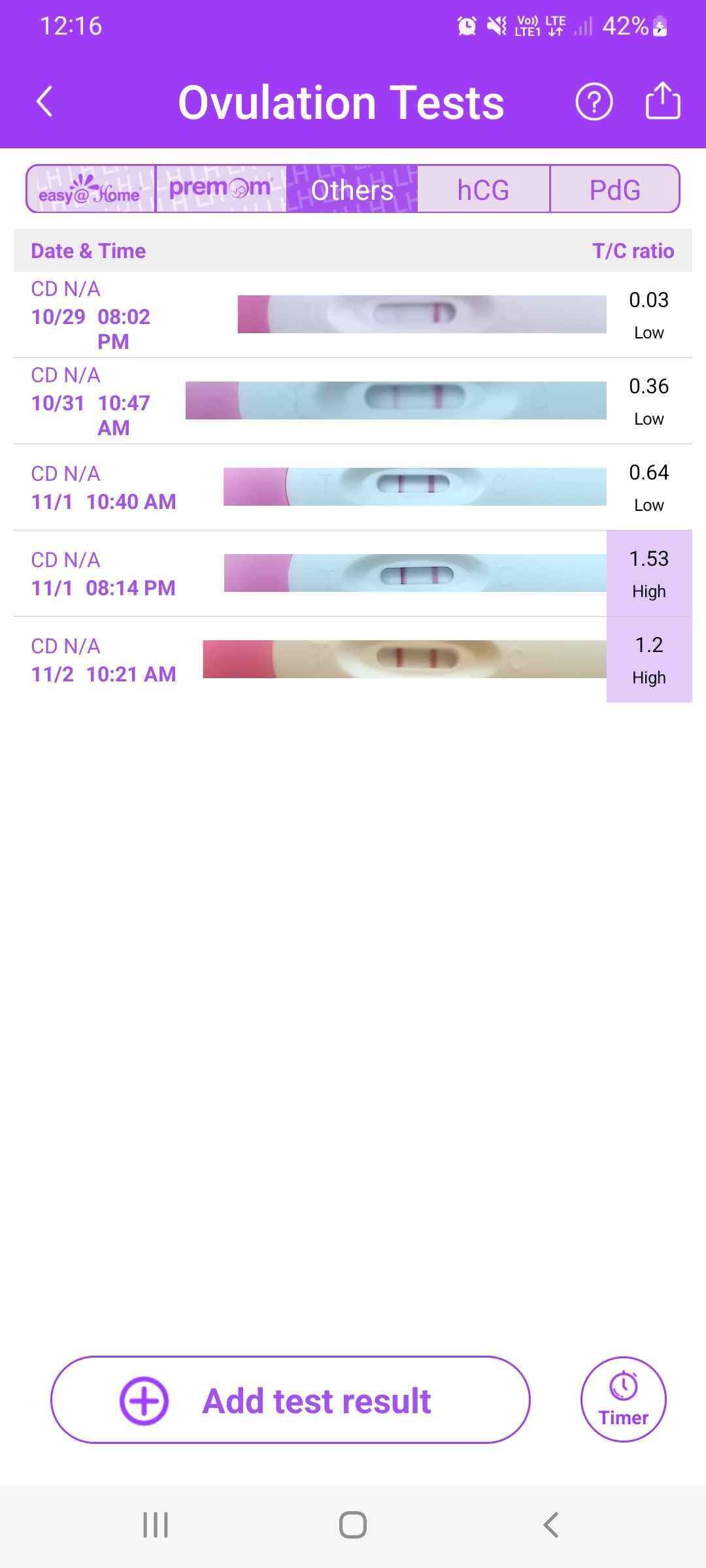The width and height of the screenshot is (706, 1568).
Task: Go to the phone's home screen
Action: click(x=353, y=1525)
